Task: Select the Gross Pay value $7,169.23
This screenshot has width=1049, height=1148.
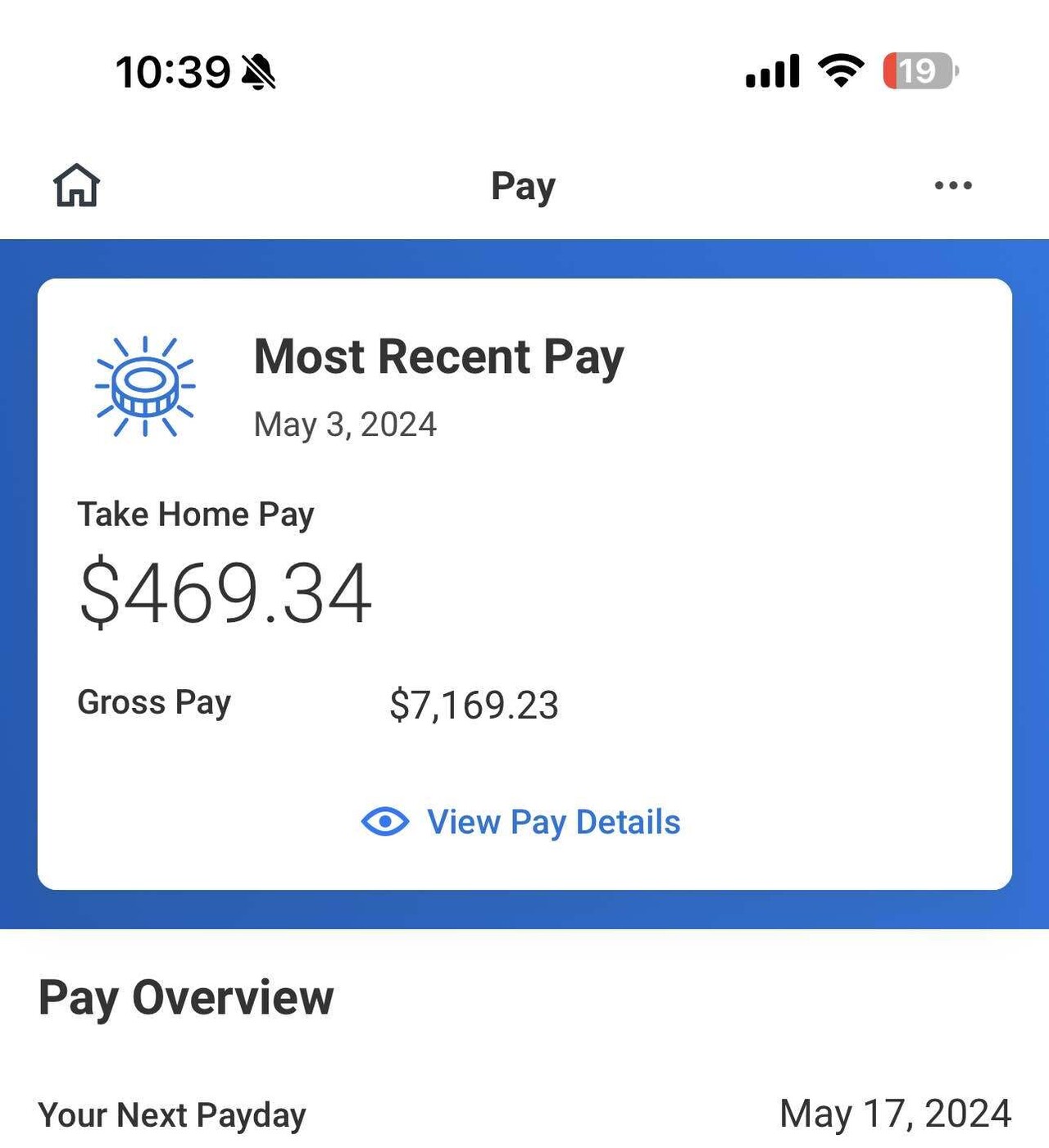Action: pos(475,703)
